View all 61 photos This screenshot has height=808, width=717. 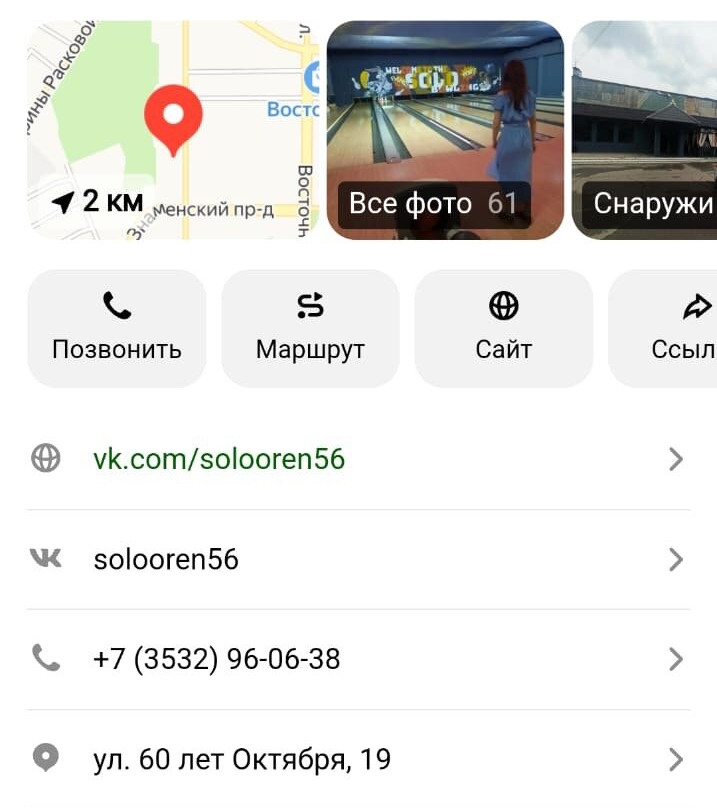tap(445, 130)
